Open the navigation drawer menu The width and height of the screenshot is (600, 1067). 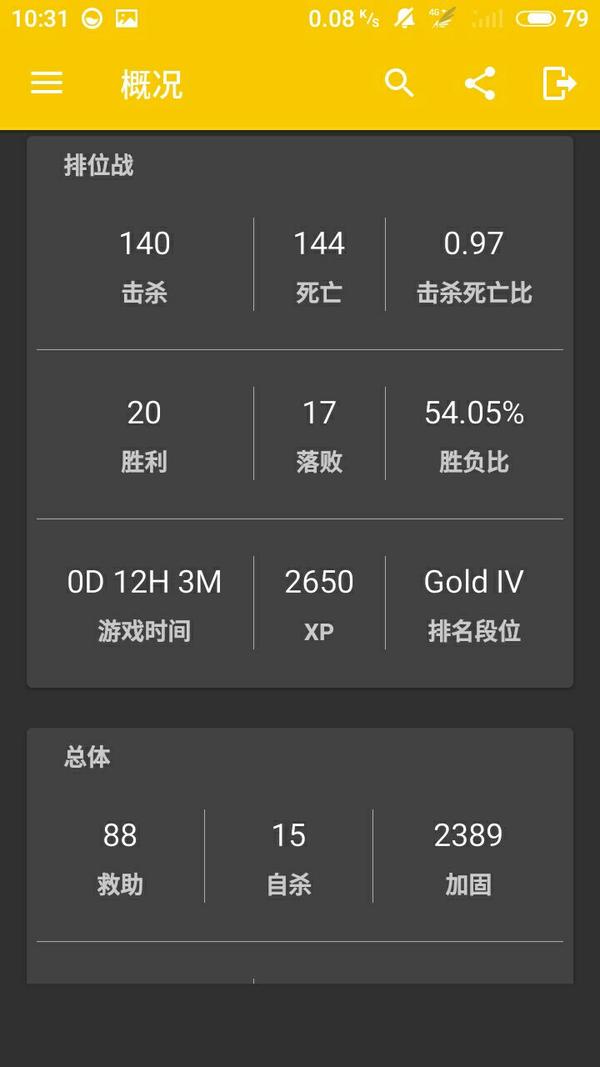(47, 84)
